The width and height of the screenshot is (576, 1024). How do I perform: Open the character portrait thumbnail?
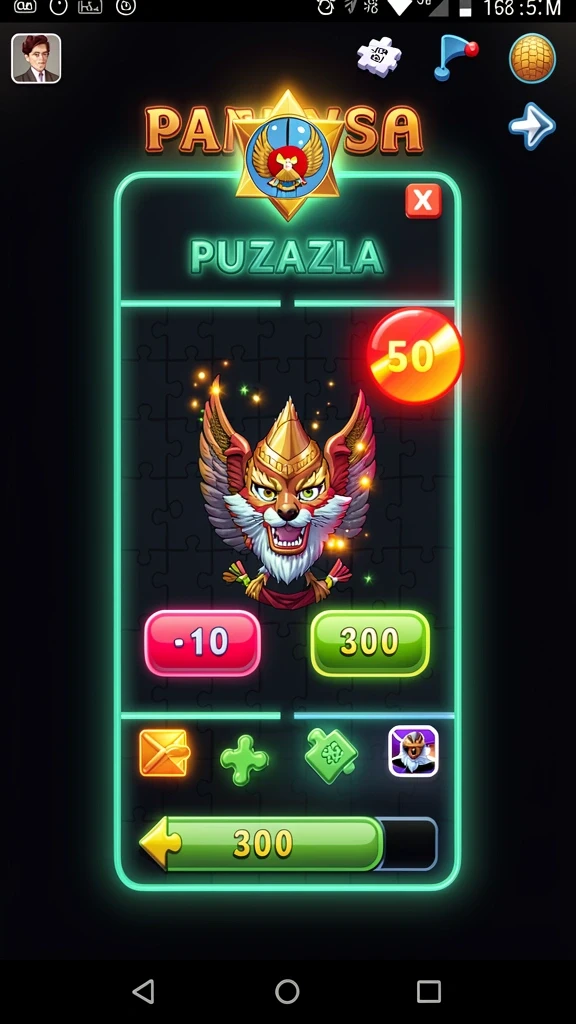click(413, 751)
